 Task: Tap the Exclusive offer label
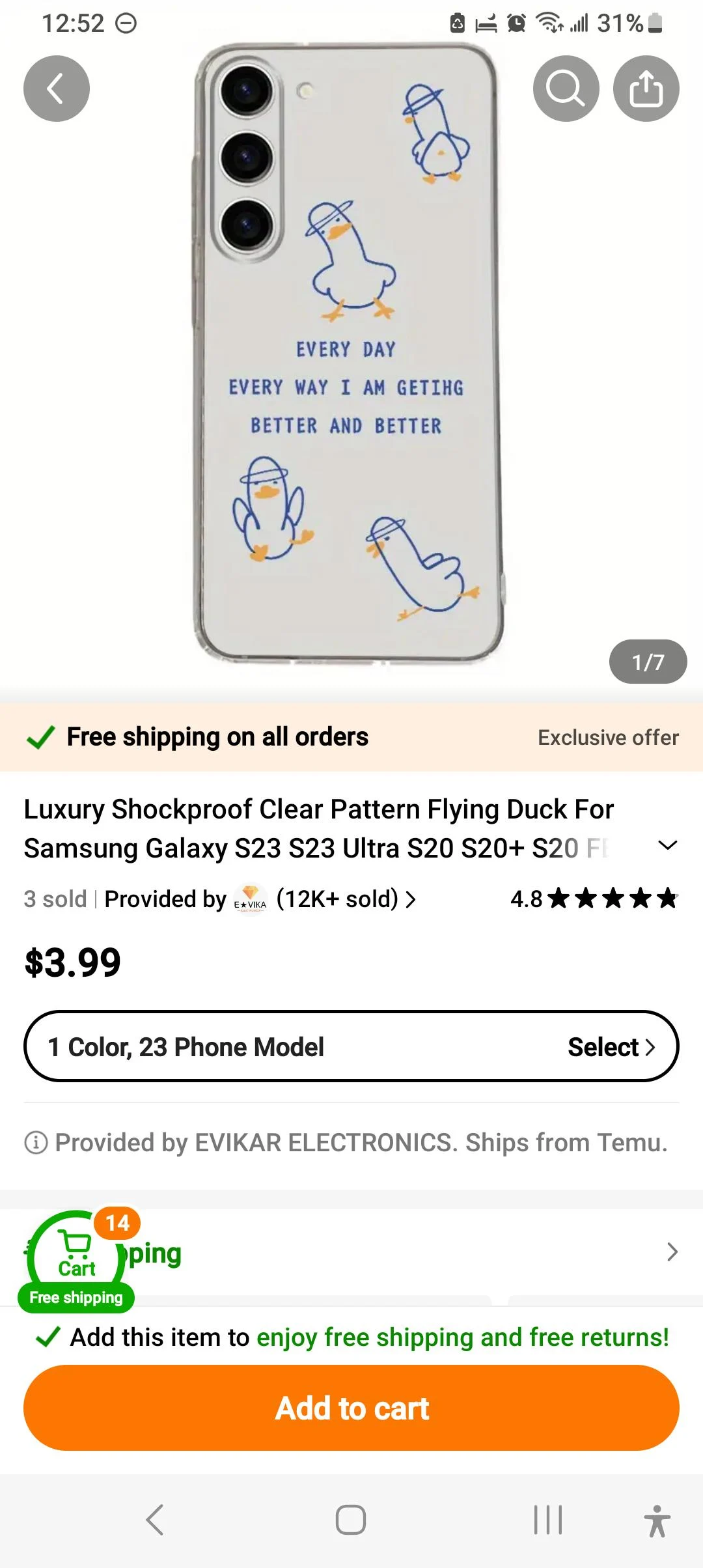(x=607, y=736)
